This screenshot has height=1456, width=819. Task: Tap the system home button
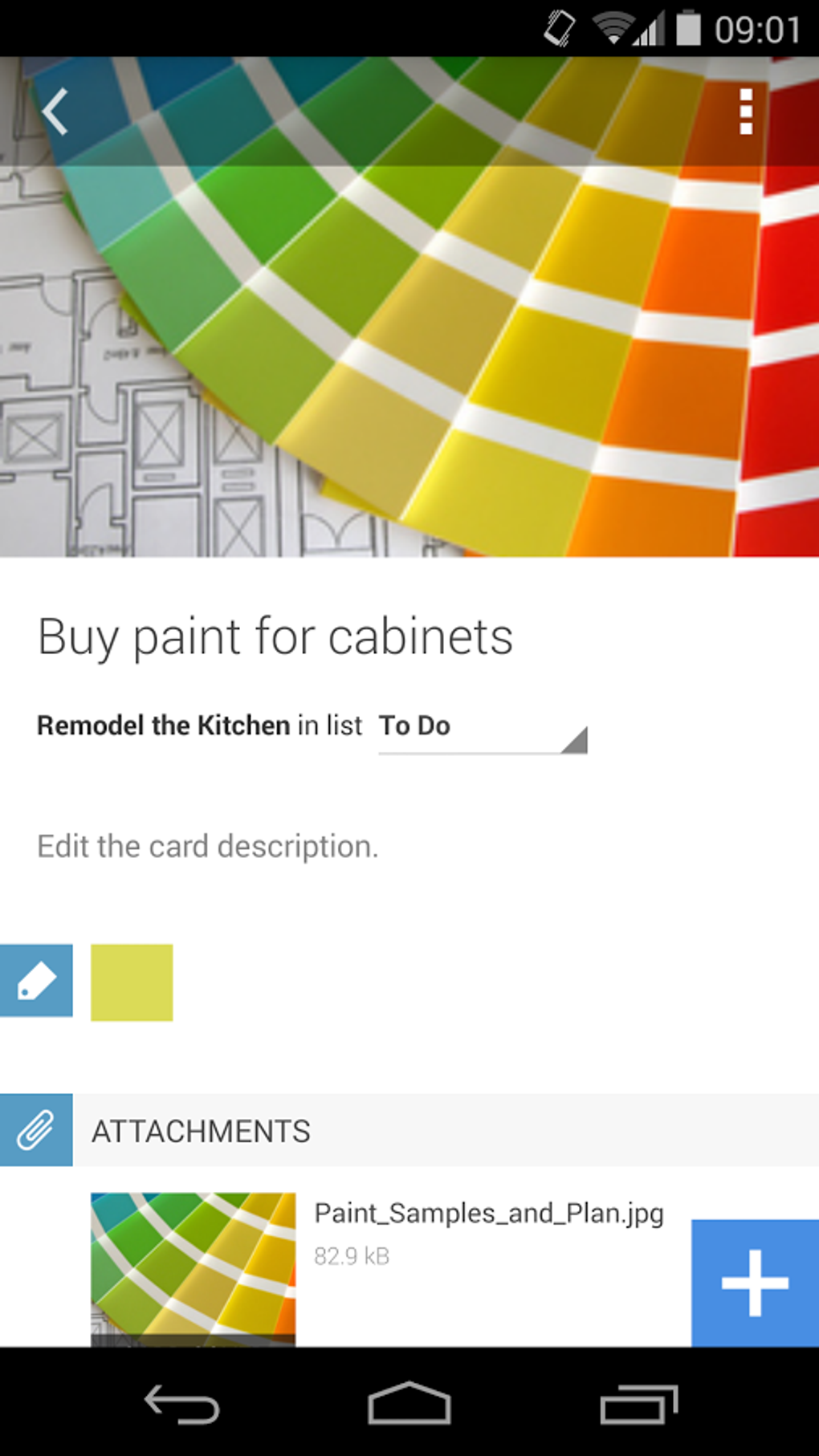pyautogui.click(x=409, y=1403)
